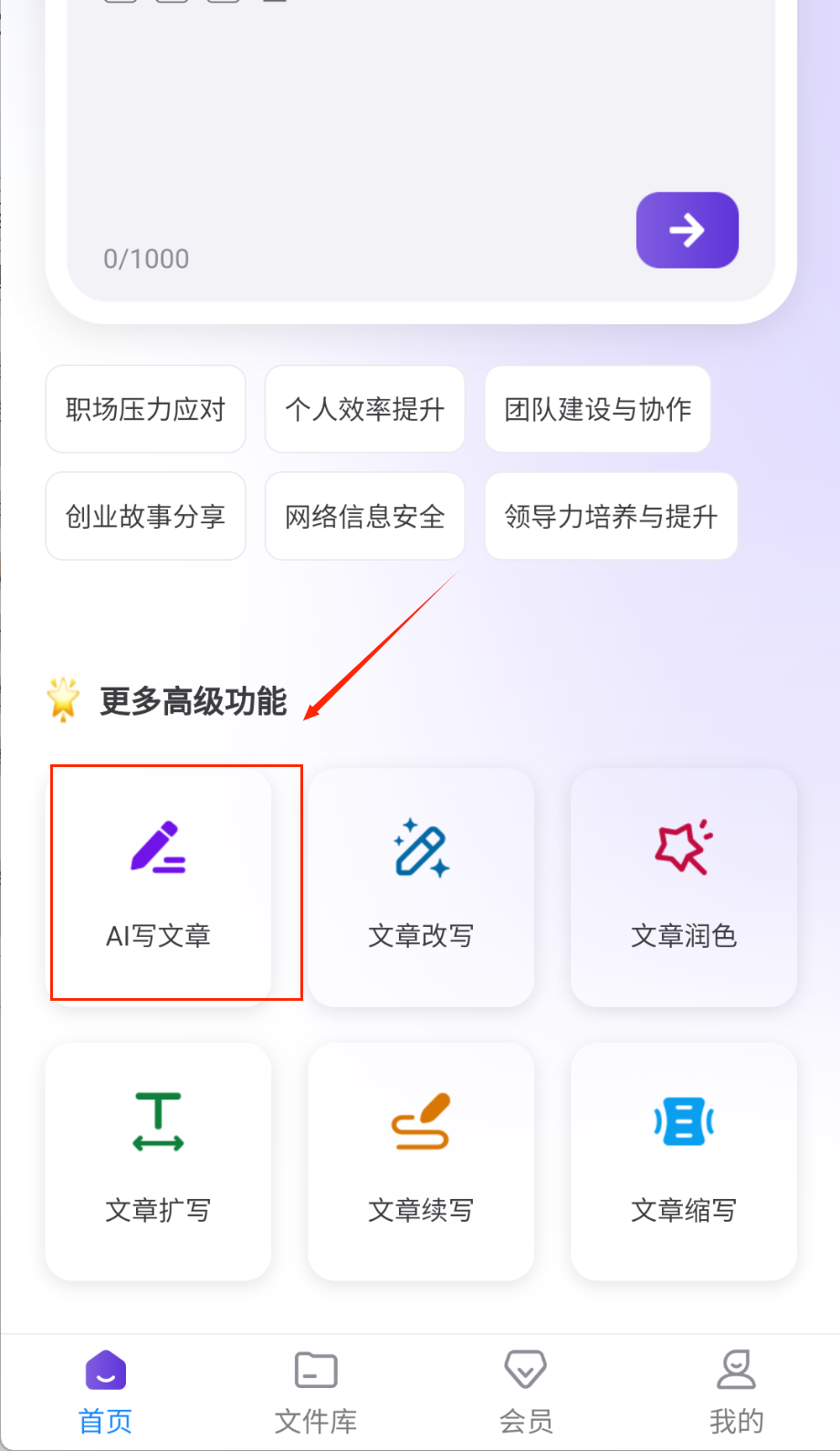Pick the 团队建设与协作 topic chip
Viewport: 840px width, 1451px height.
(x=597, y=409)
